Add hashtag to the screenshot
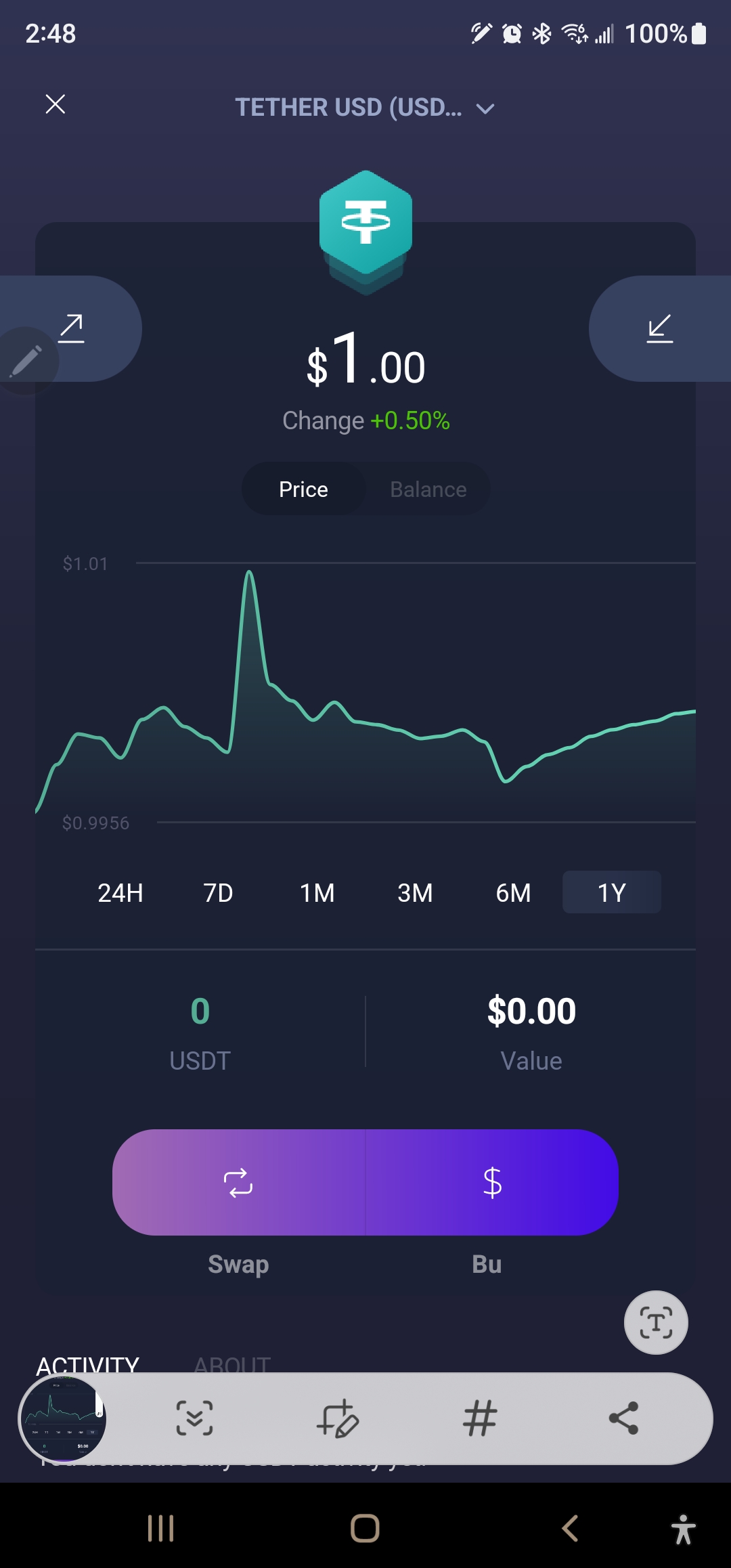Screen dimensions: 731x1568 tap(480, 1418)
